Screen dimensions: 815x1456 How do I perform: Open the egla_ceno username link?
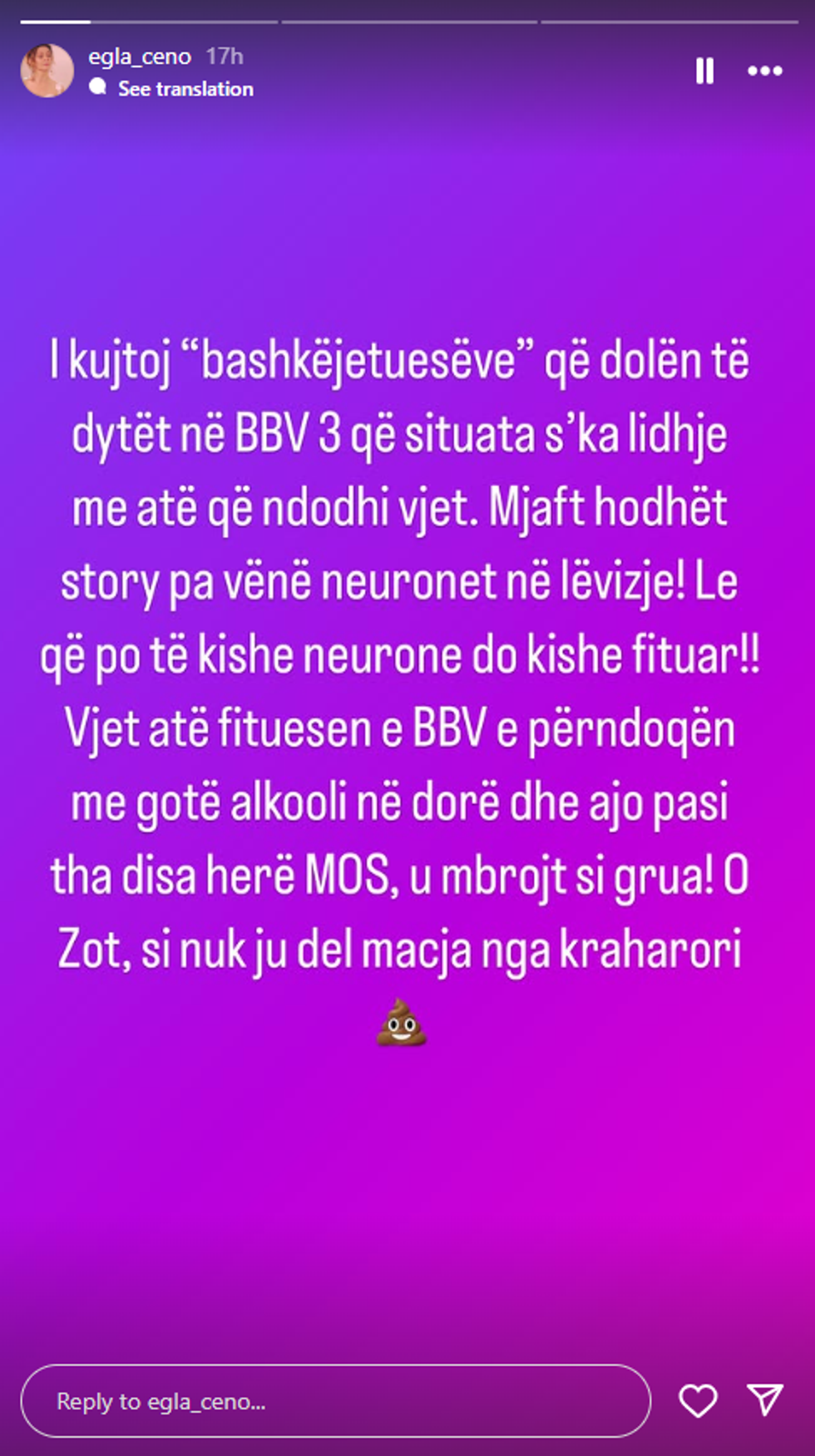coord(140,57)
